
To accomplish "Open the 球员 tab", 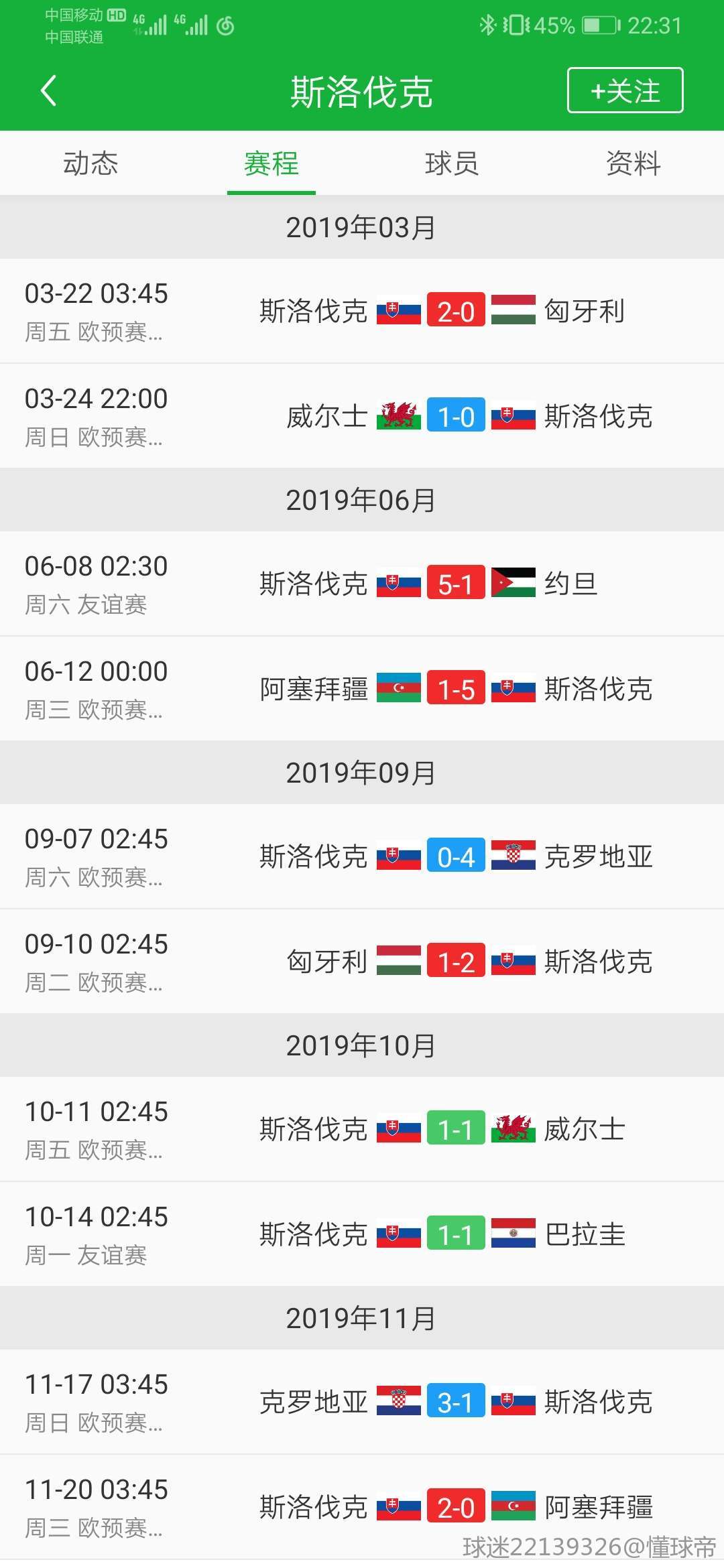I will [x=452, y=163].
